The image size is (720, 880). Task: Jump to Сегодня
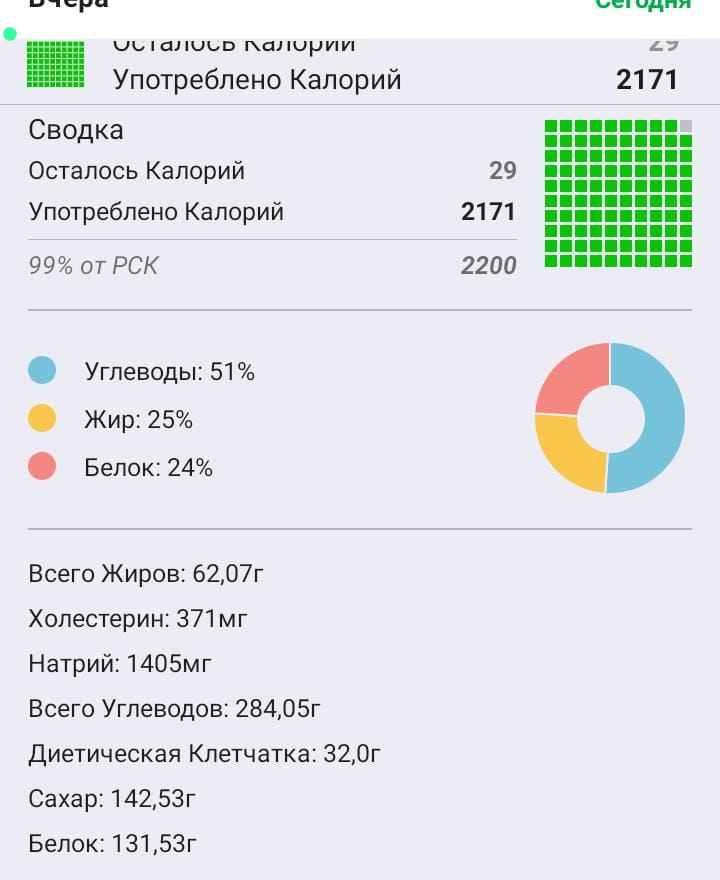point(642,4)
